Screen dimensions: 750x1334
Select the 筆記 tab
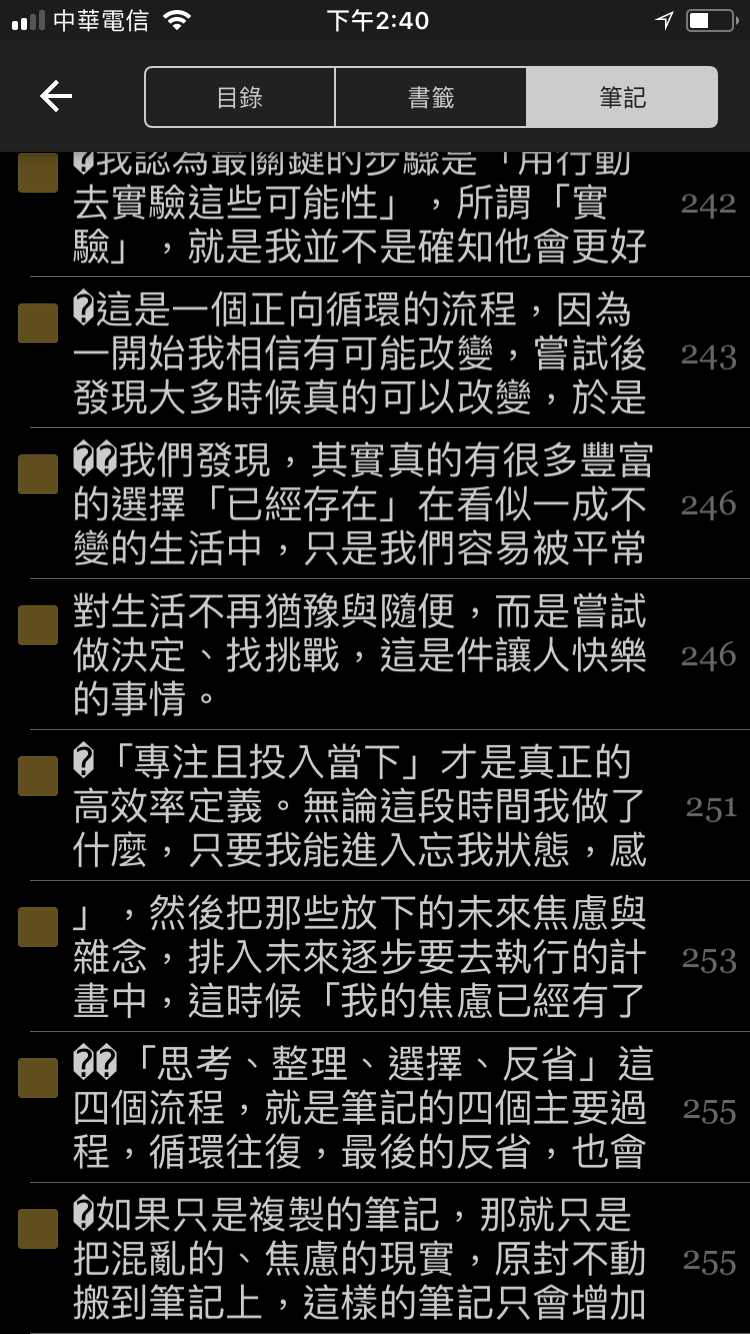tap(622, 97)
